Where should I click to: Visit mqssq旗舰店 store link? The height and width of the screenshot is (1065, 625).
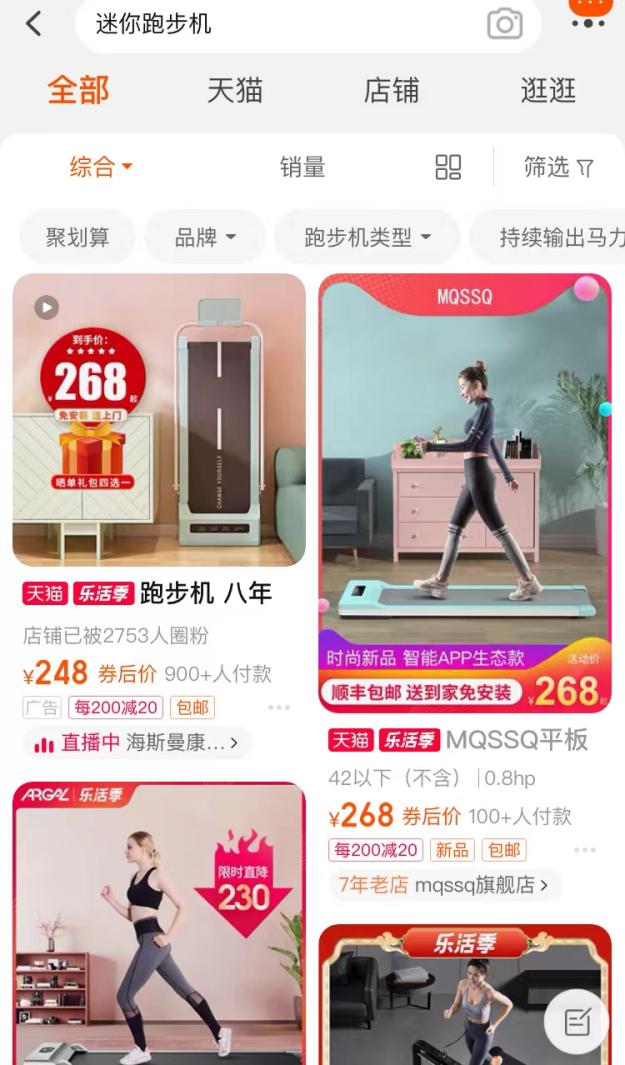[x=444, y=884]
